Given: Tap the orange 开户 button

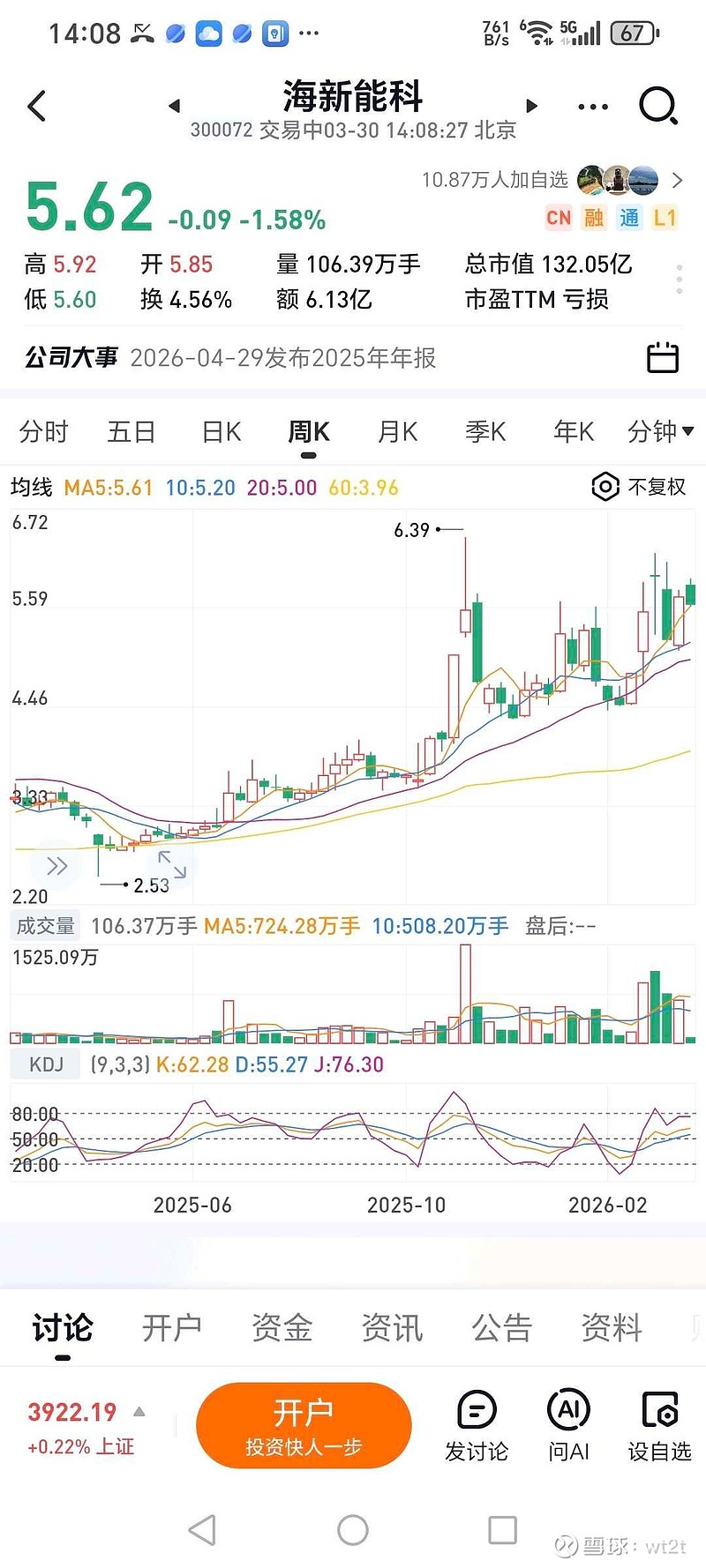Looking at the screenshot, I should pyautogui.click(x=304, y=1425).
